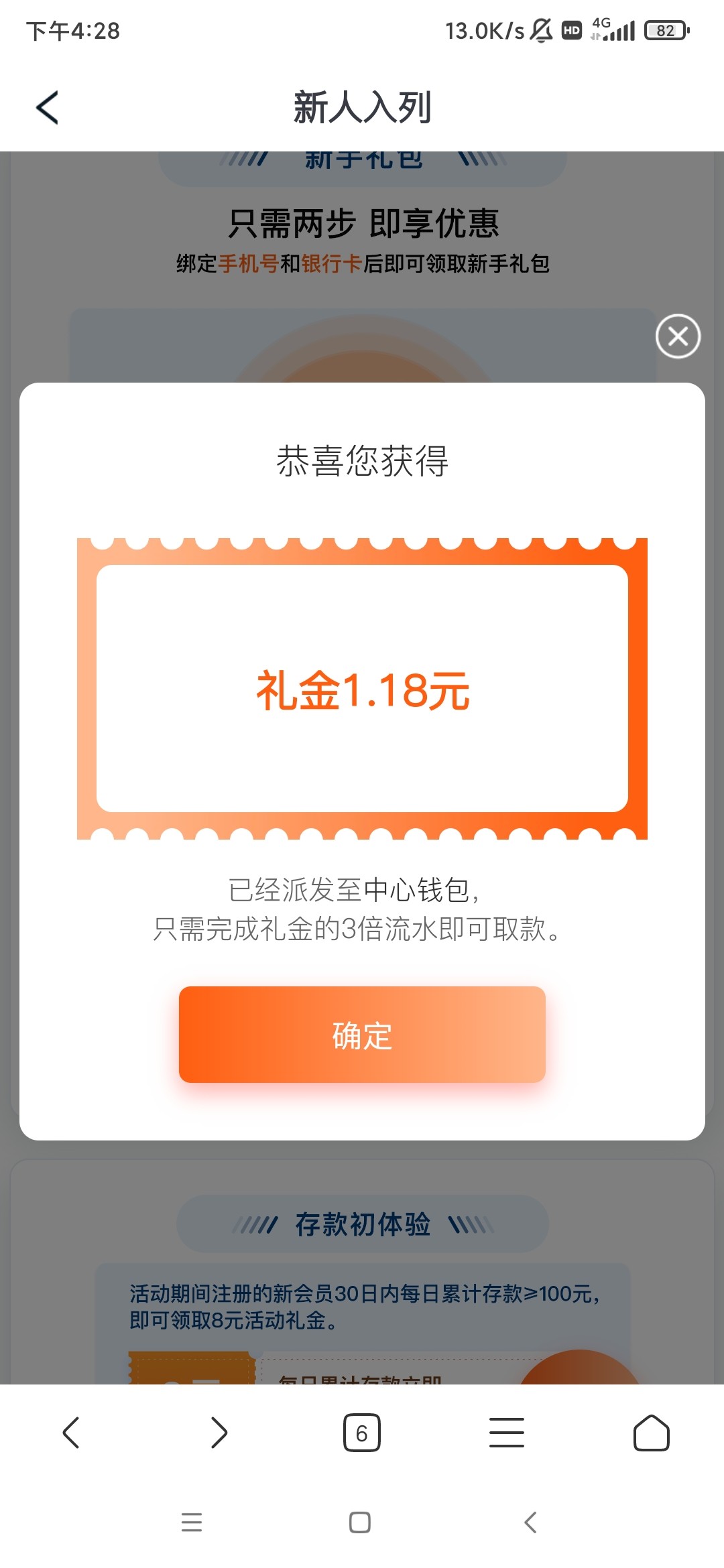Viewport: 724px width, 1568px height.
Task: Close the reward popup dialog
Action: pyautogui.click(x=678, y=336)
